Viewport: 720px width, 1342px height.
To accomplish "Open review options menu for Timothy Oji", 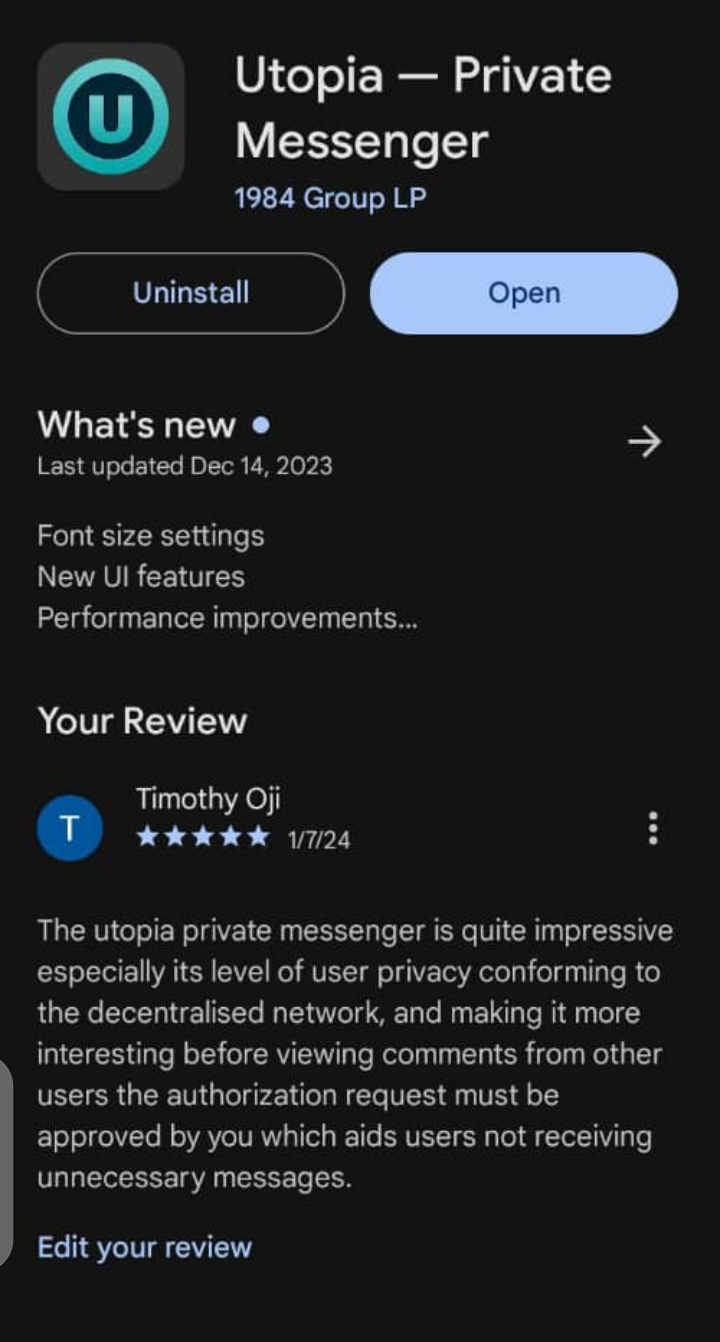I will (x=653, y=828).
